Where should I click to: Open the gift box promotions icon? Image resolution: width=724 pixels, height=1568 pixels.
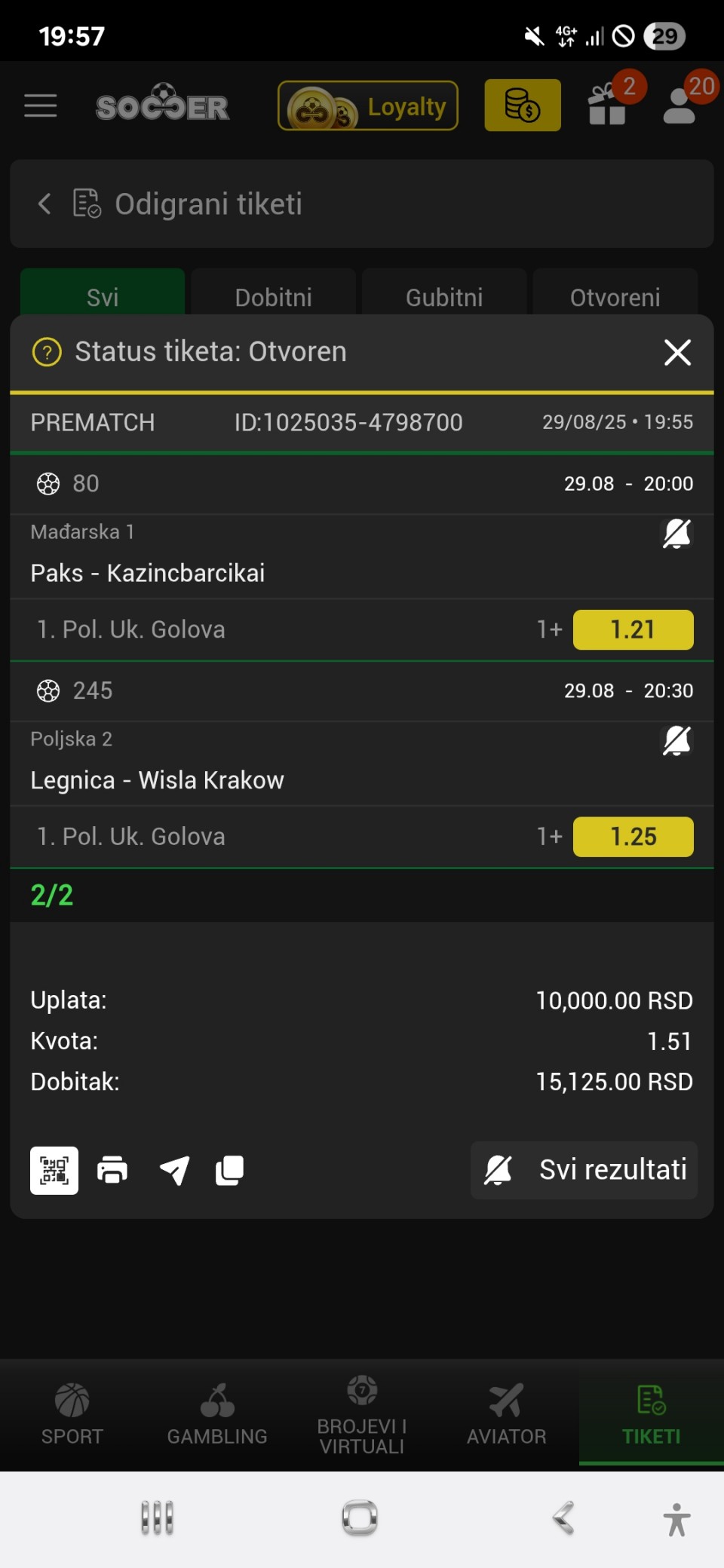click(x=607, y=105)
